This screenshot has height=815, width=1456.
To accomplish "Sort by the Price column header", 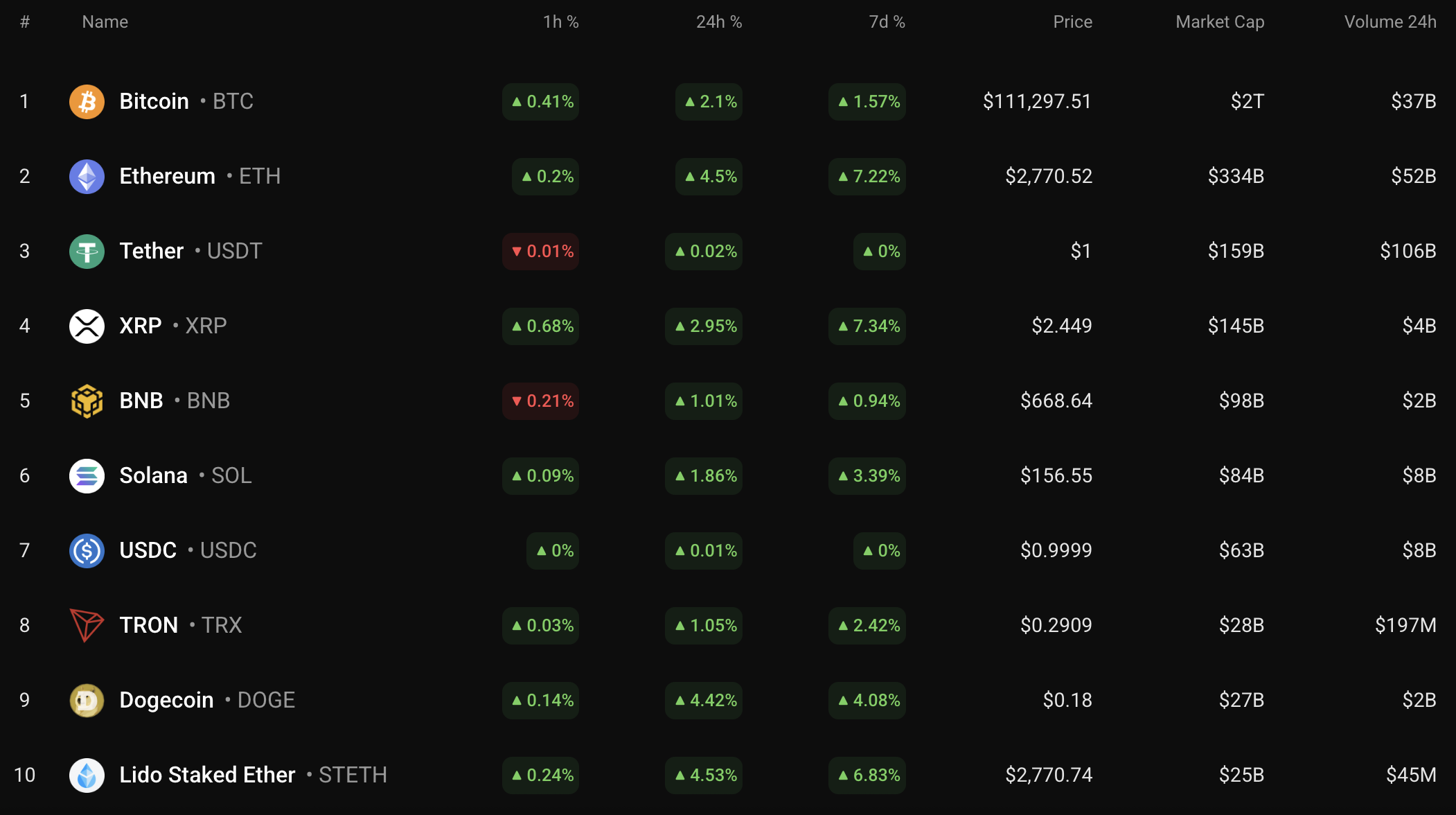I will tap(1072, 22).
